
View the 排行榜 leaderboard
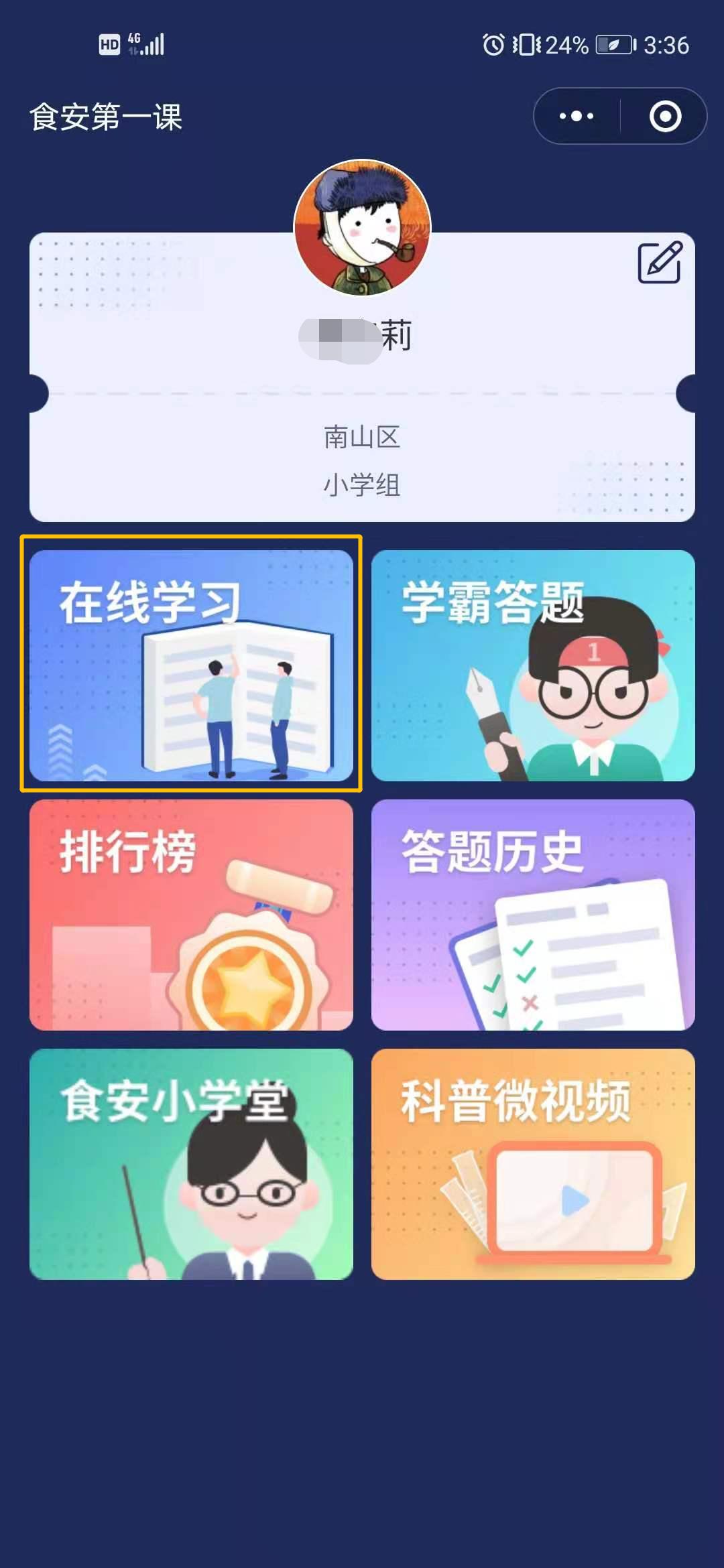[x=191, y=914]
